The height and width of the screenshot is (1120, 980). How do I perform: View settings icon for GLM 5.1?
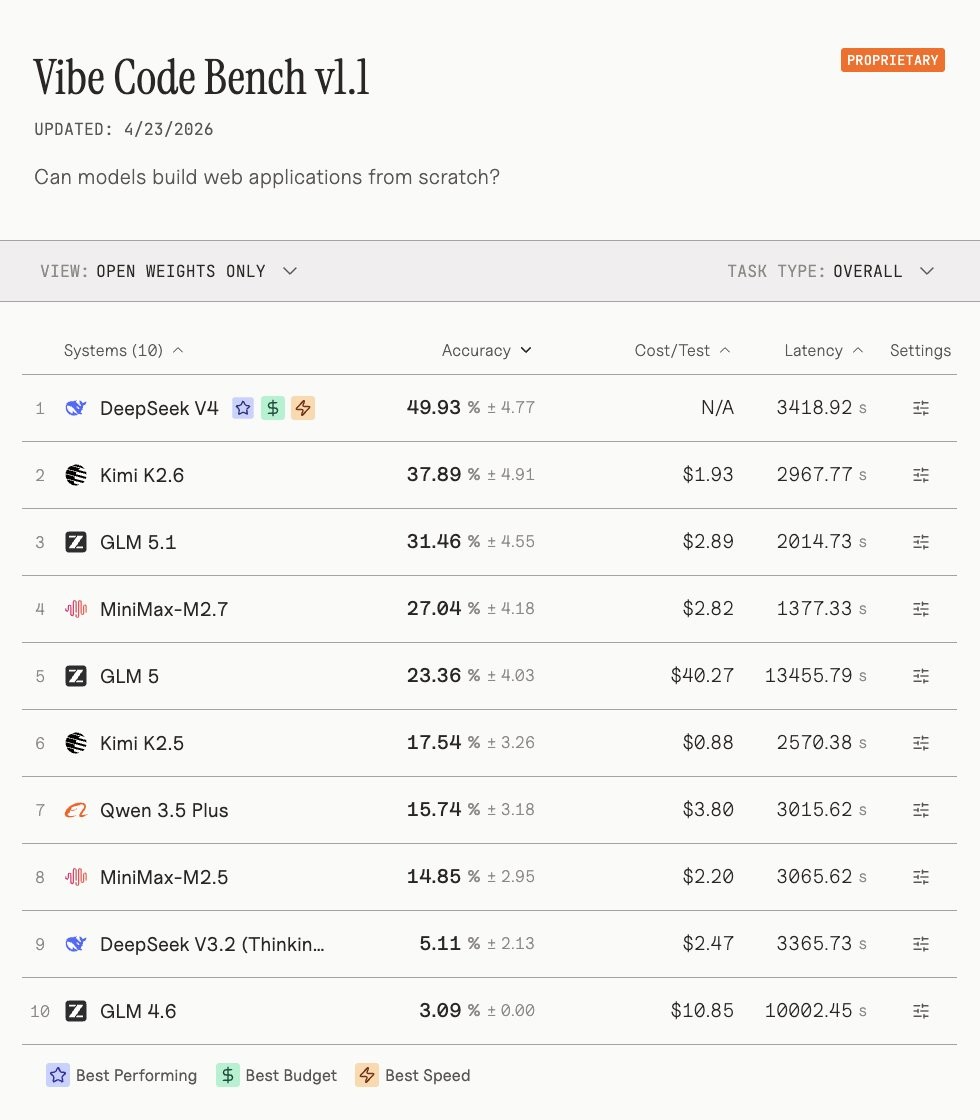pyautogui.click(x=921, y=542)
